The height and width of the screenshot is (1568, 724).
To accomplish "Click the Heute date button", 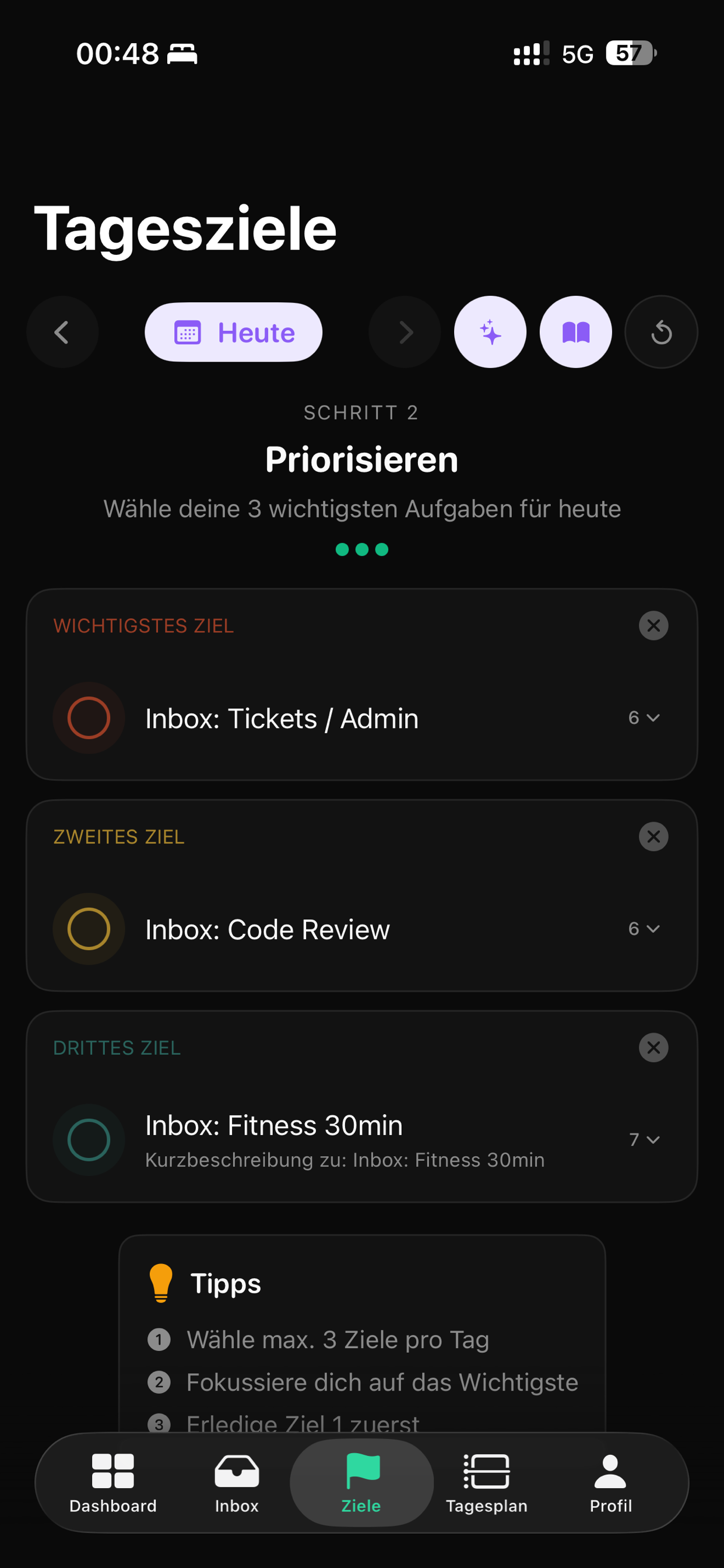I will point(233,332).
